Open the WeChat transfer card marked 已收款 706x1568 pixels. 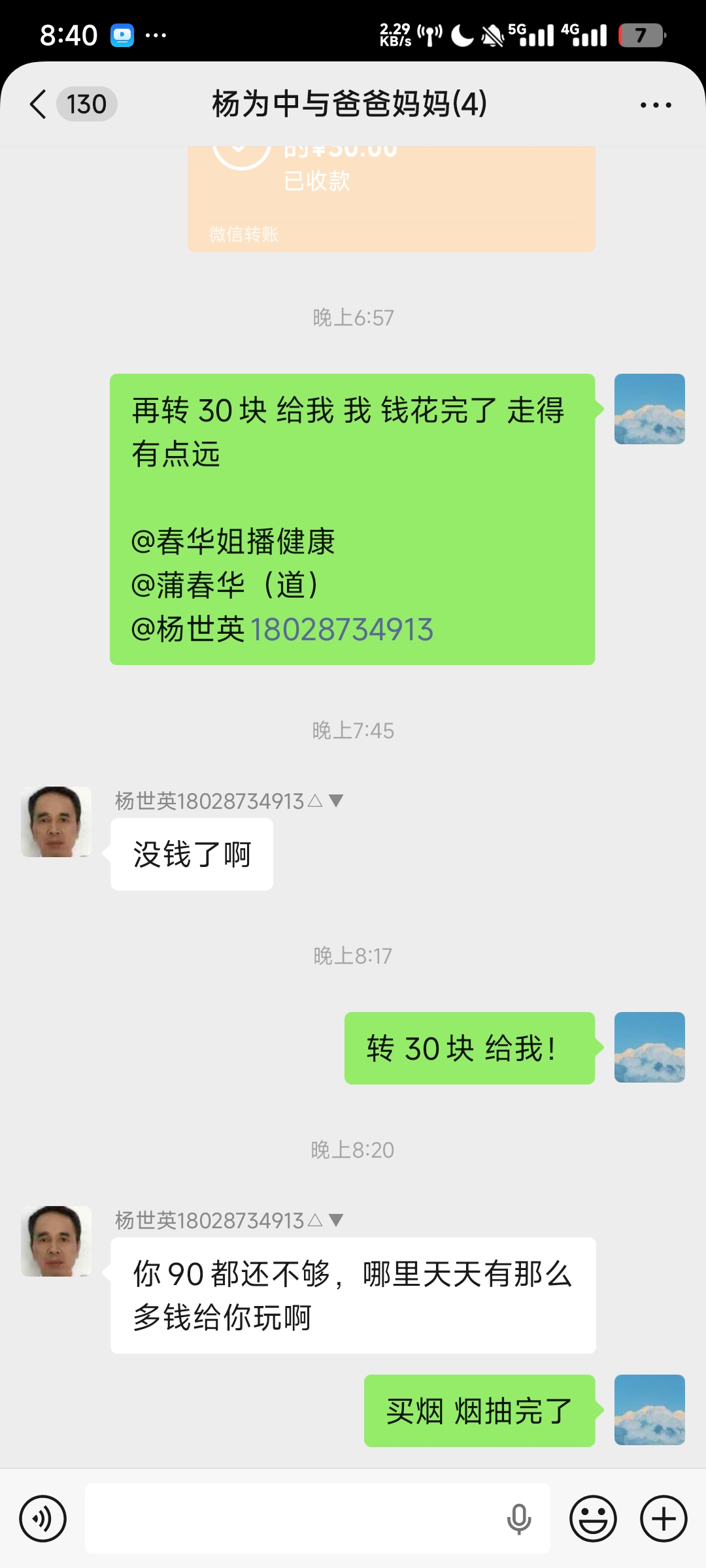click(x=391, y=196)
